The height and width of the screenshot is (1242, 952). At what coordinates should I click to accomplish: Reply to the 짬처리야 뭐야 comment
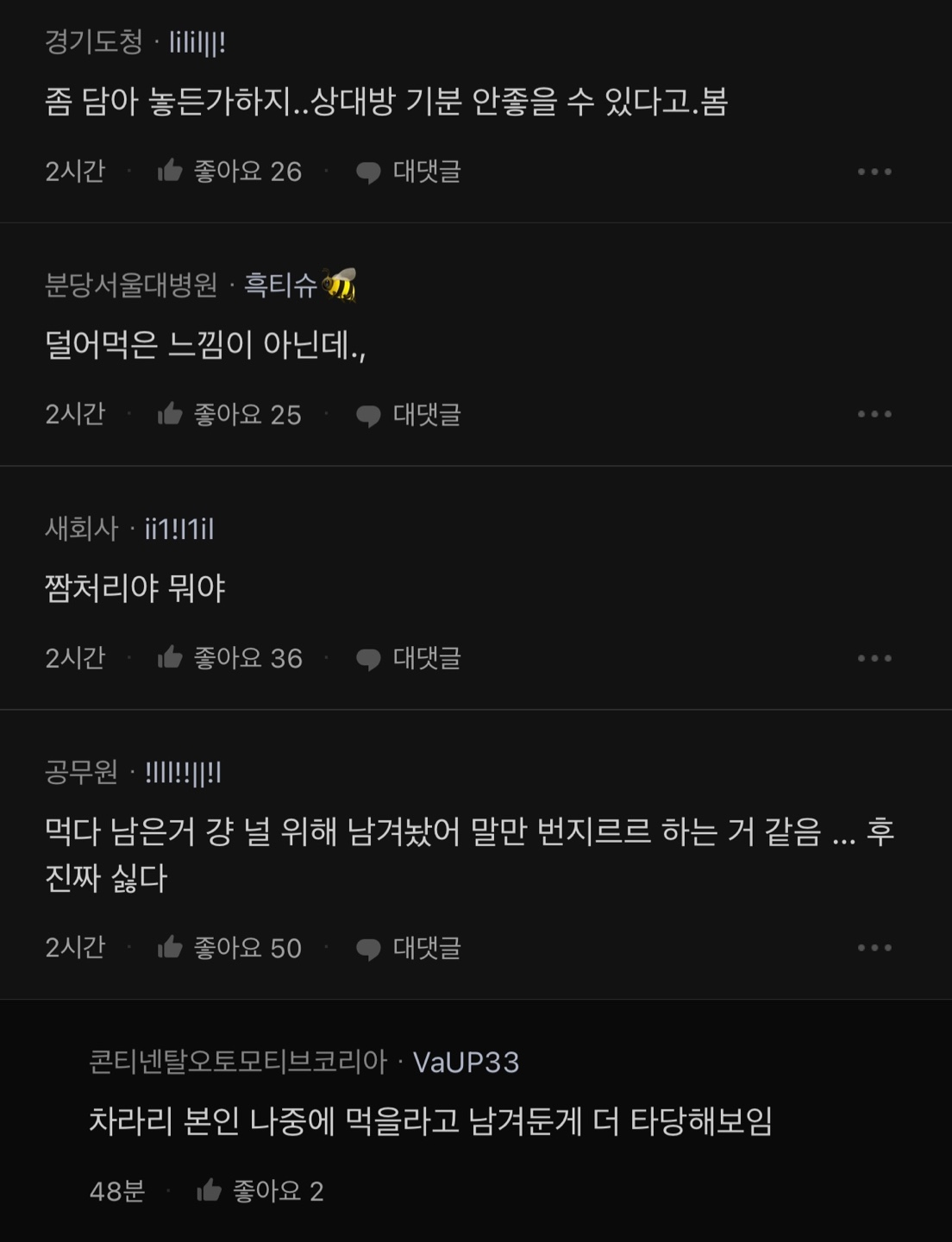point(409,658)
